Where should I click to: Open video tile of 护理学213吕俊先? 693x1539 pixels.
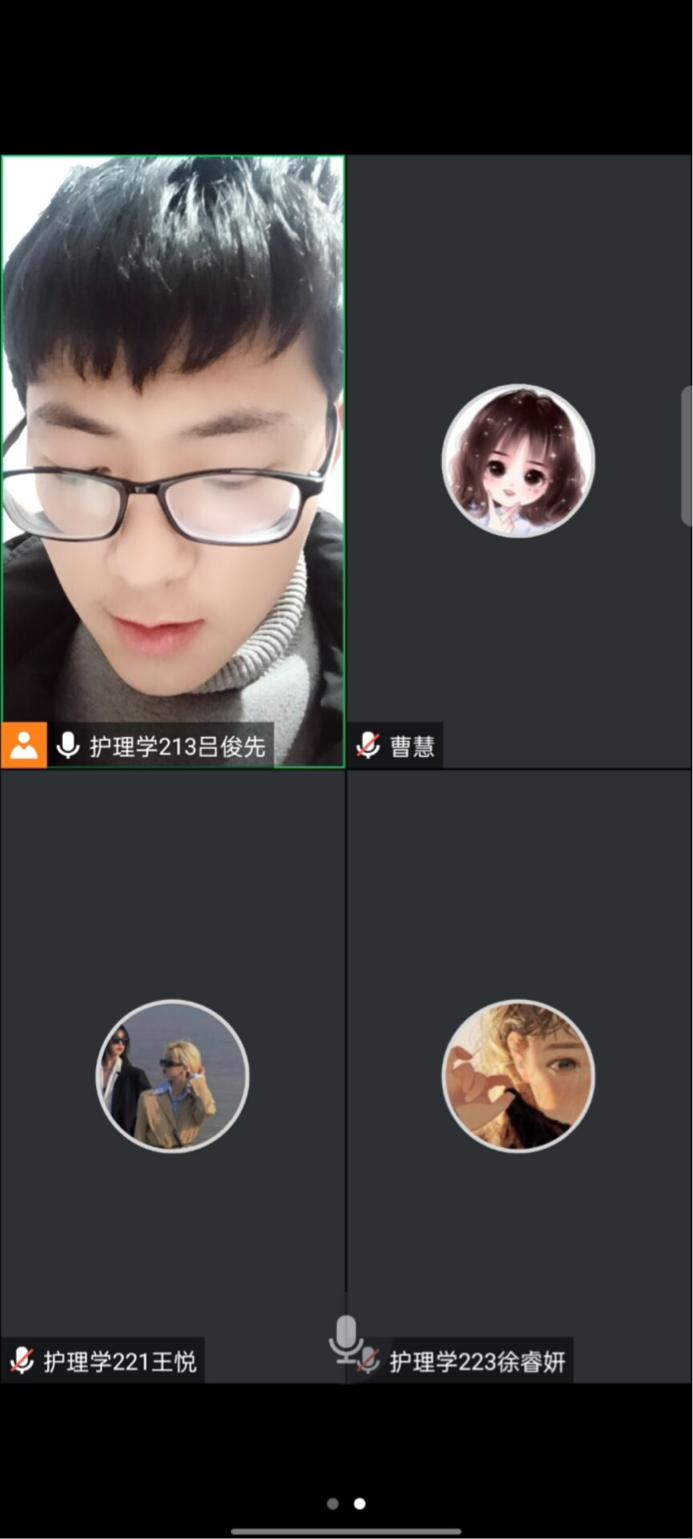click(x=173, y=460)
